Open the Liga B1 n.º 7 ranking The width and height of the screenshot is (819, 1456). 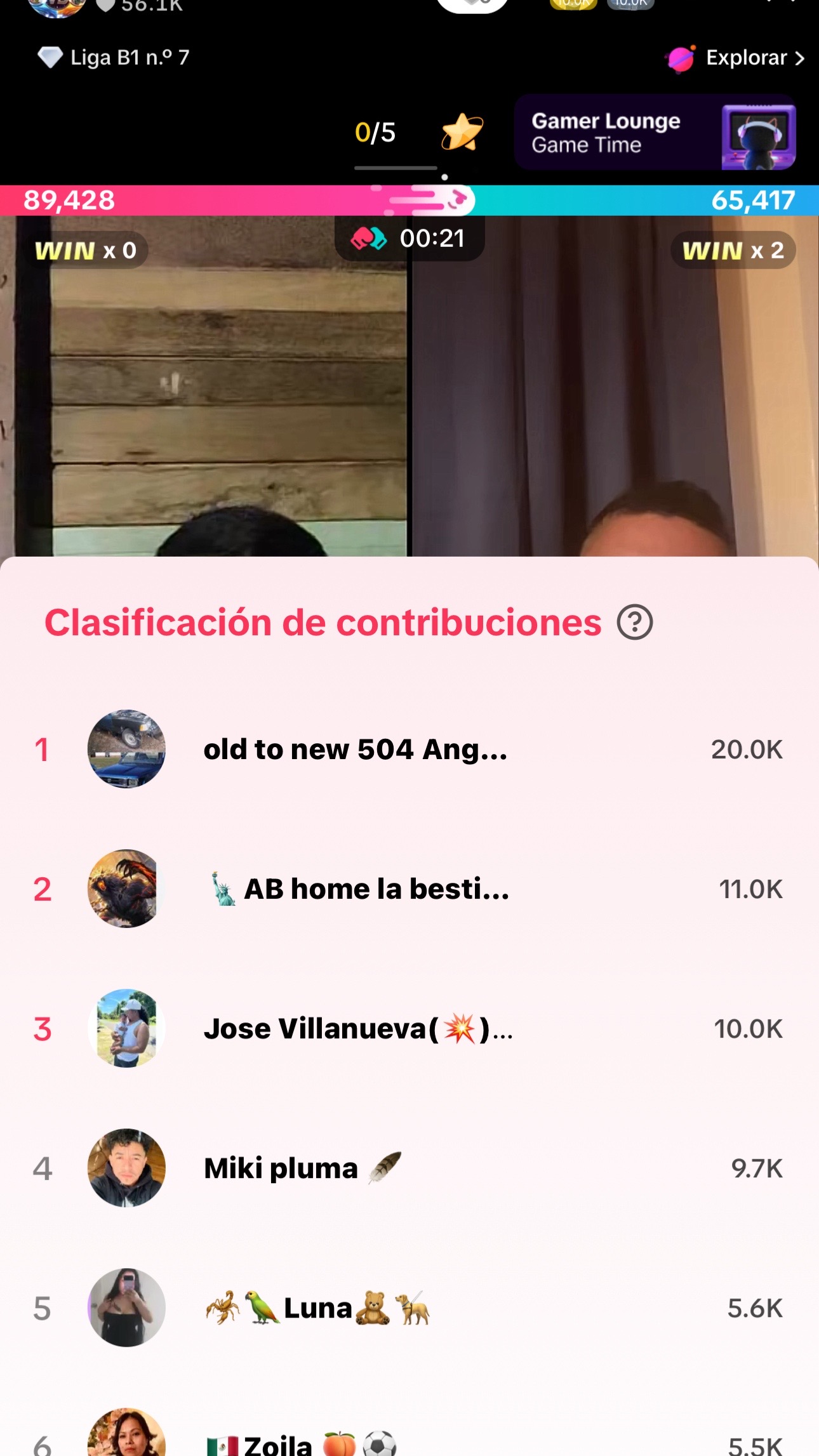[x=114, y=58]
